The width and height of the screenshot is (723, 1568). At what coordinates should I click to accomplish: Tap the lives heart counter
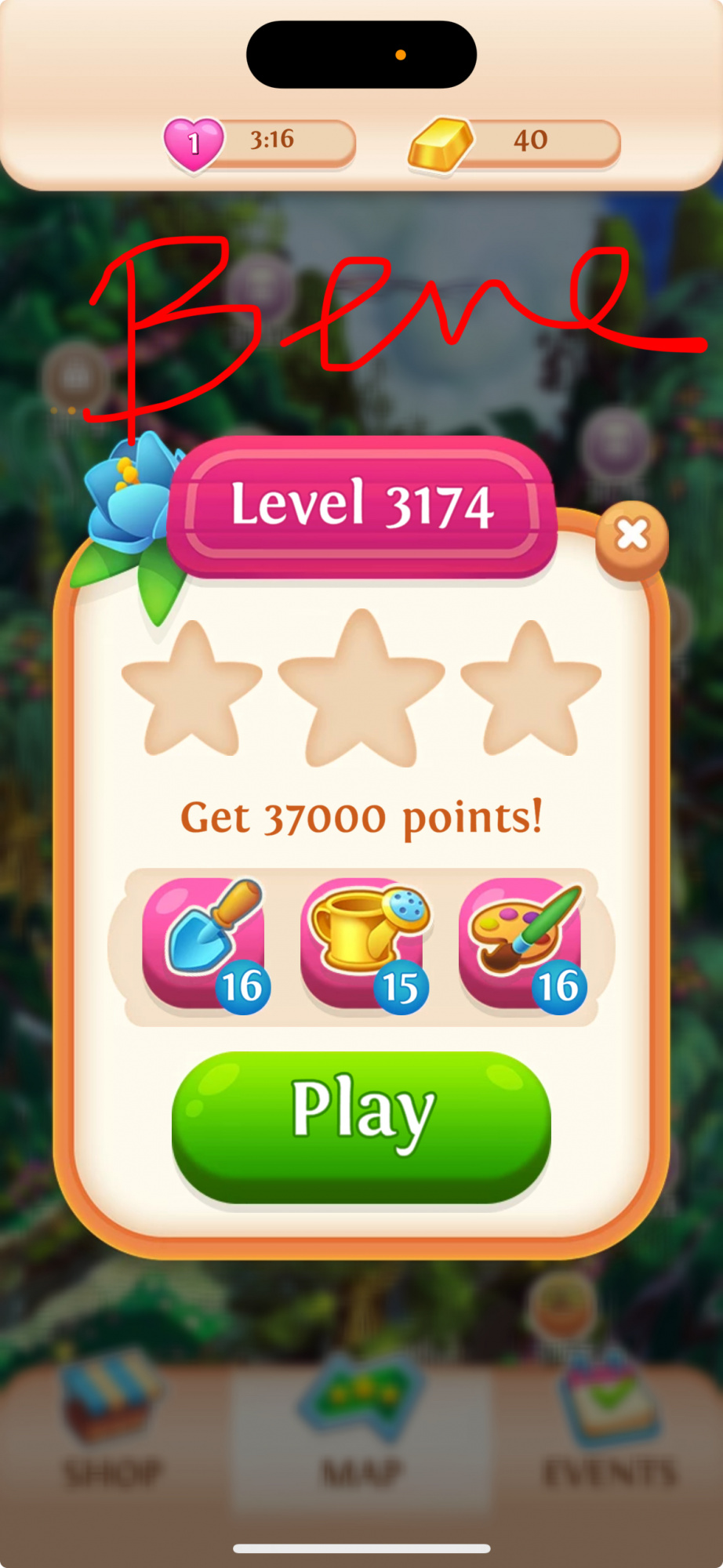coord(194,143)
